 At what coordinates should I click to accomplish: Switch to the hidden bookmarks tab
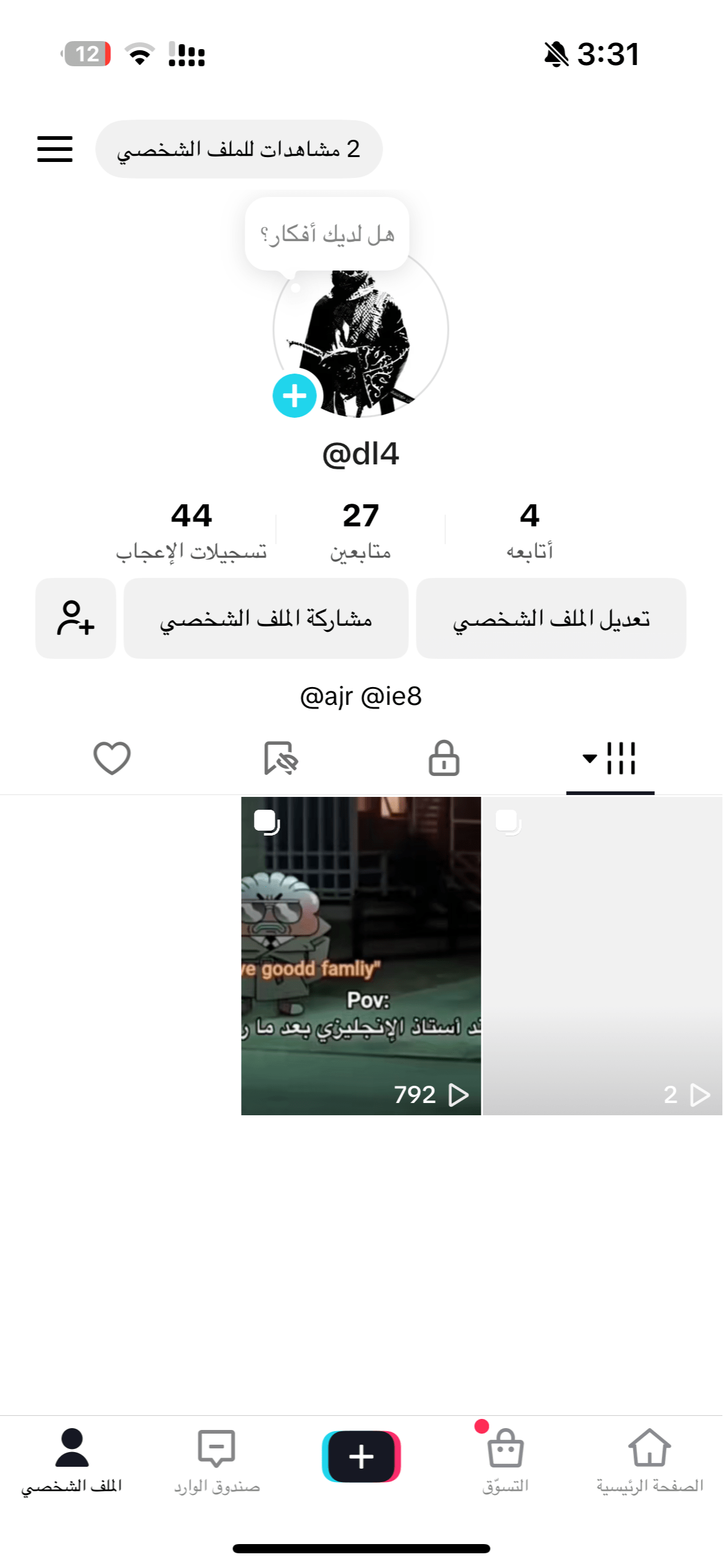[280, 759]
